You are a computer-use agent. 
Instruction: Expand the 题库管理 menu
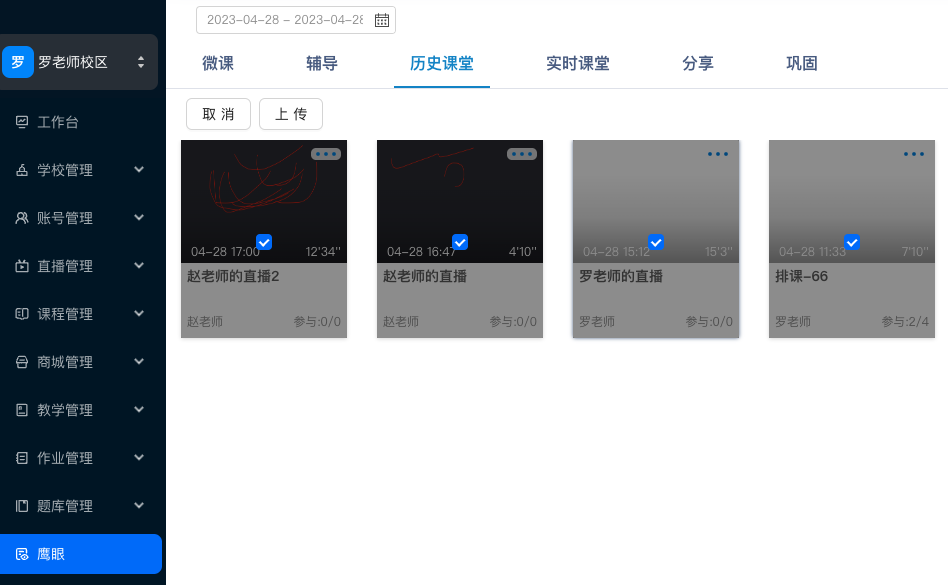pos(80,506)
